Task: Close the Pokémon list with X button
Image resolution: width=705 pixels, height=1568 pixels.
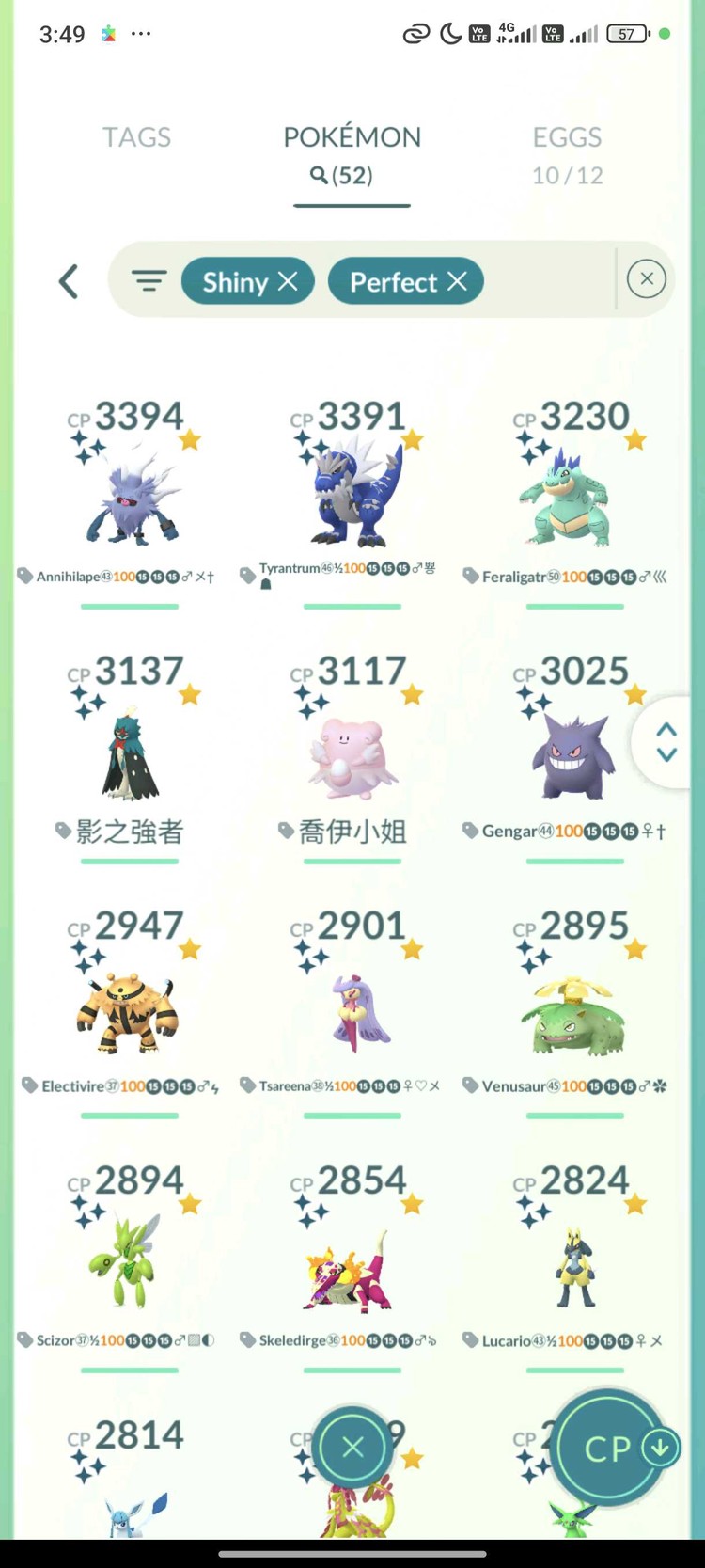Action: 352,1448
